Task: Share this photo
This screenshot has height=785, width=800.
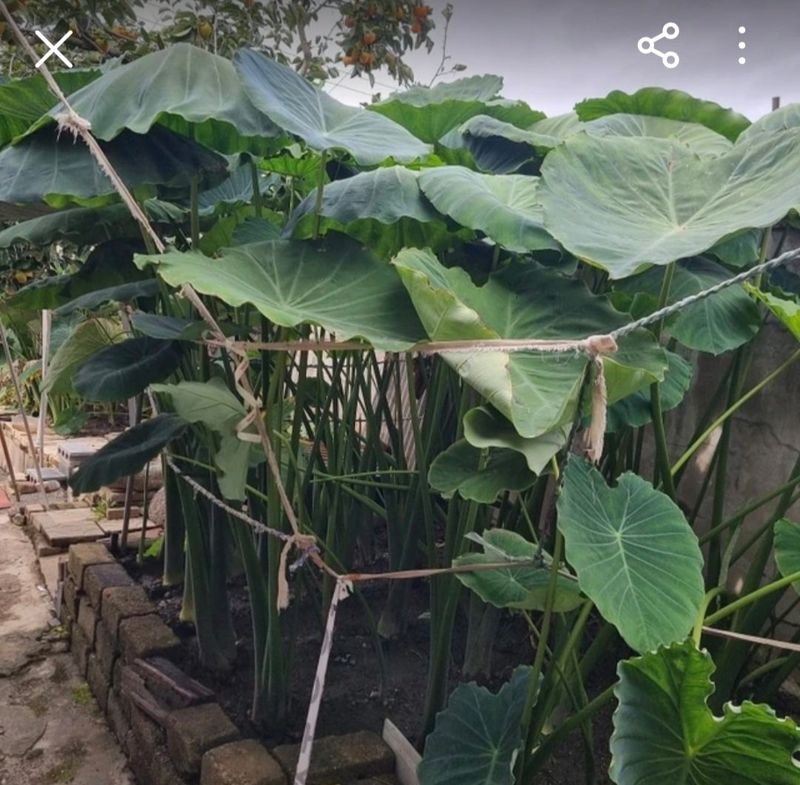Action: coord(659,45)
